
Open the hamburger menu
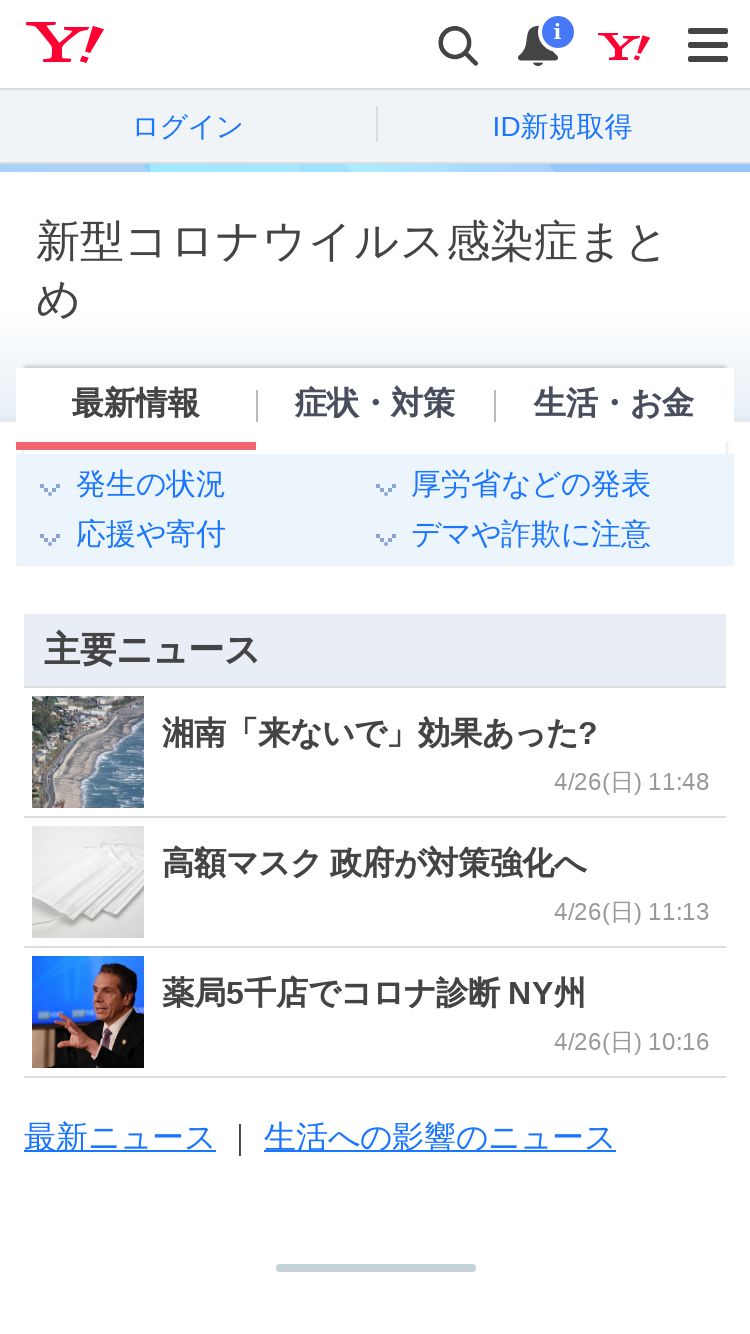[708, 45]
